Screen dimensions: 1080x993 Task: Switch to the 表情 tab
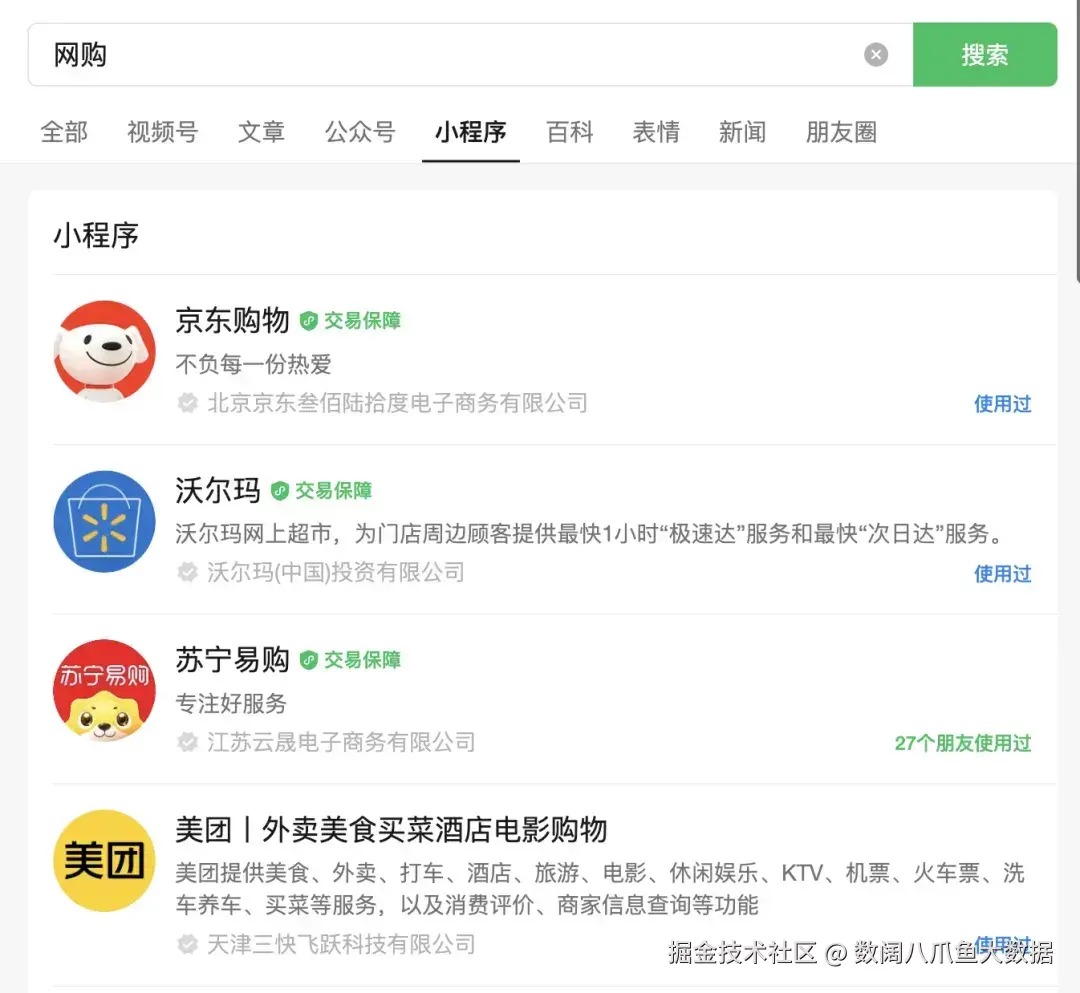coord(656,132)
